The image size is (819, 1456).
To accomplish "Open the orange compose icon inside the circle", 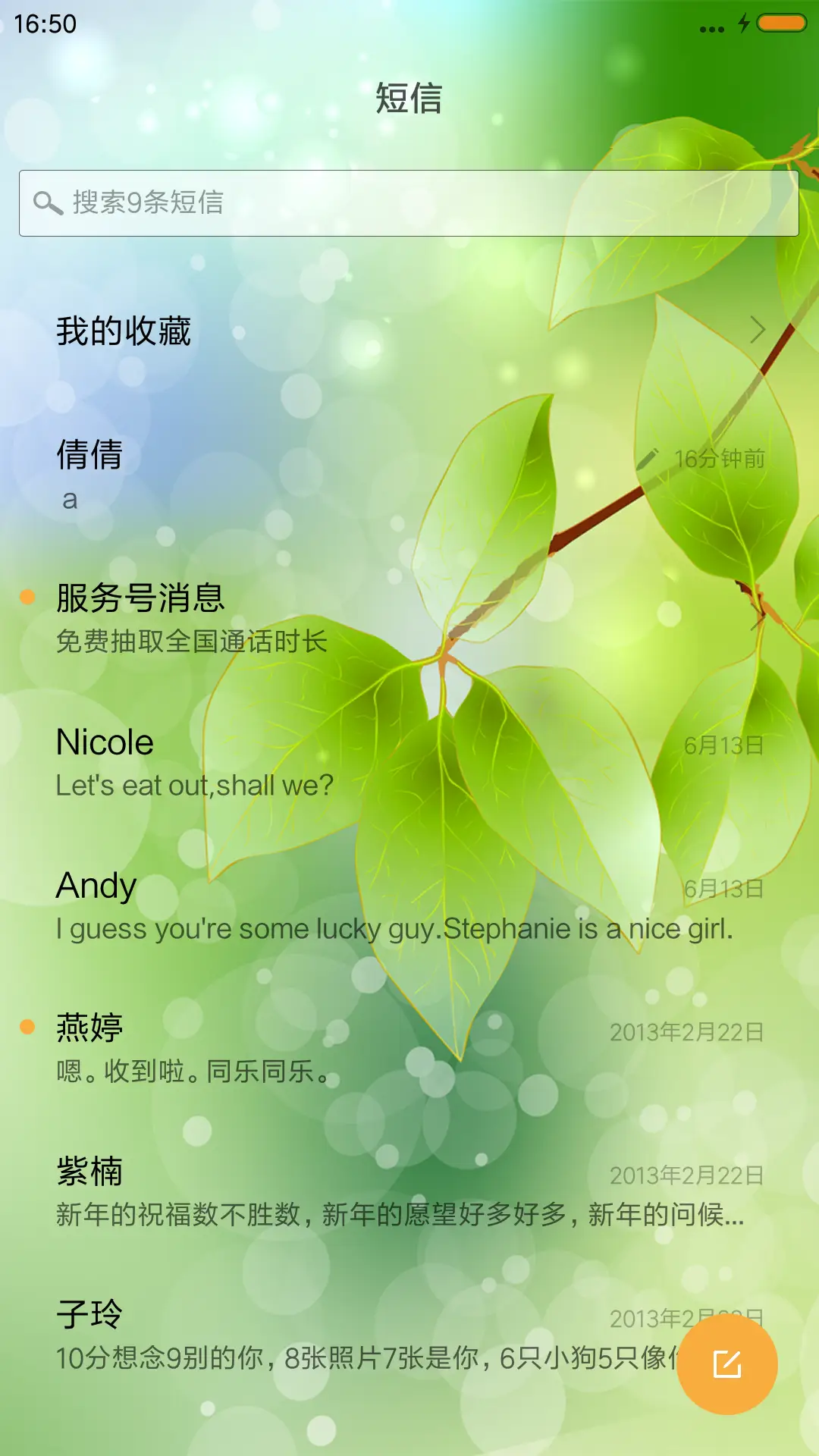I will pos(729,1363).
